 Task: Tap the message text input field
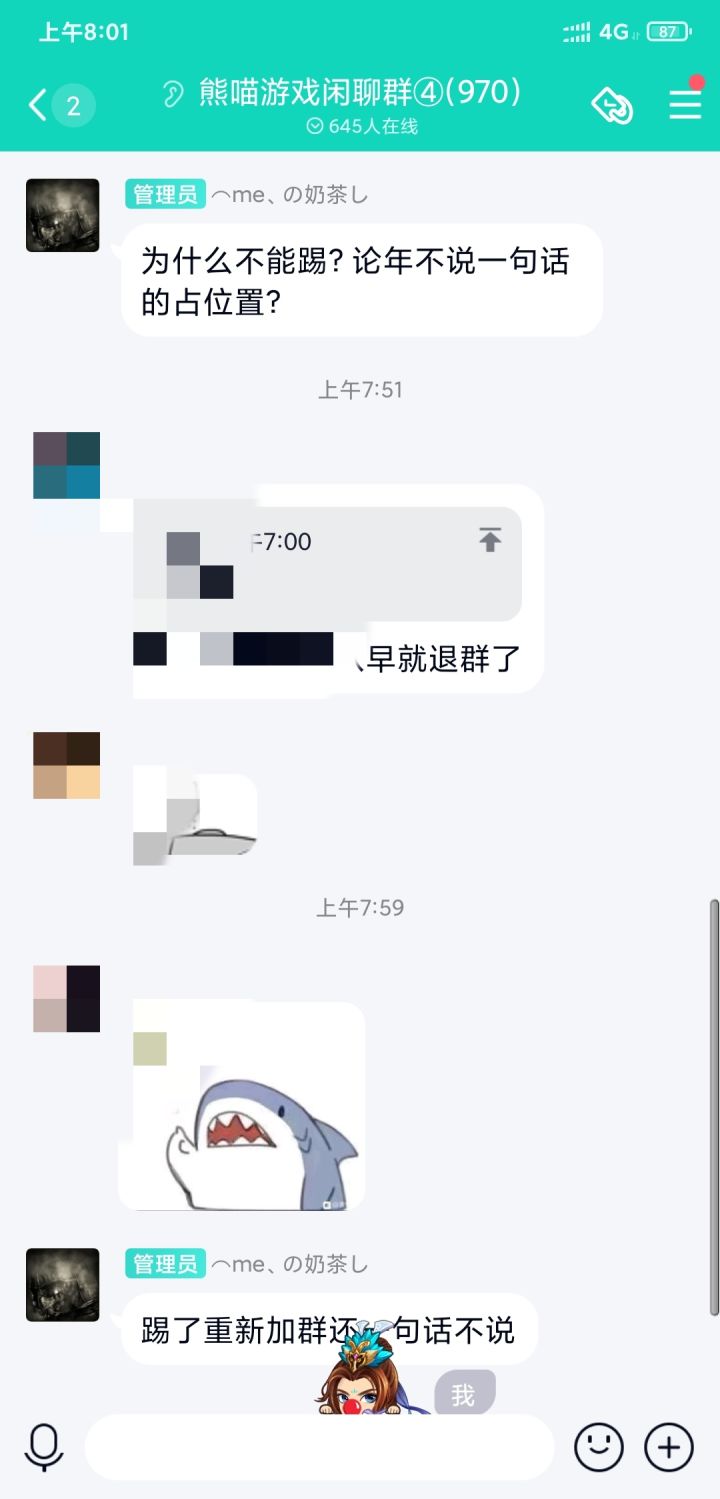[320, 1446]
